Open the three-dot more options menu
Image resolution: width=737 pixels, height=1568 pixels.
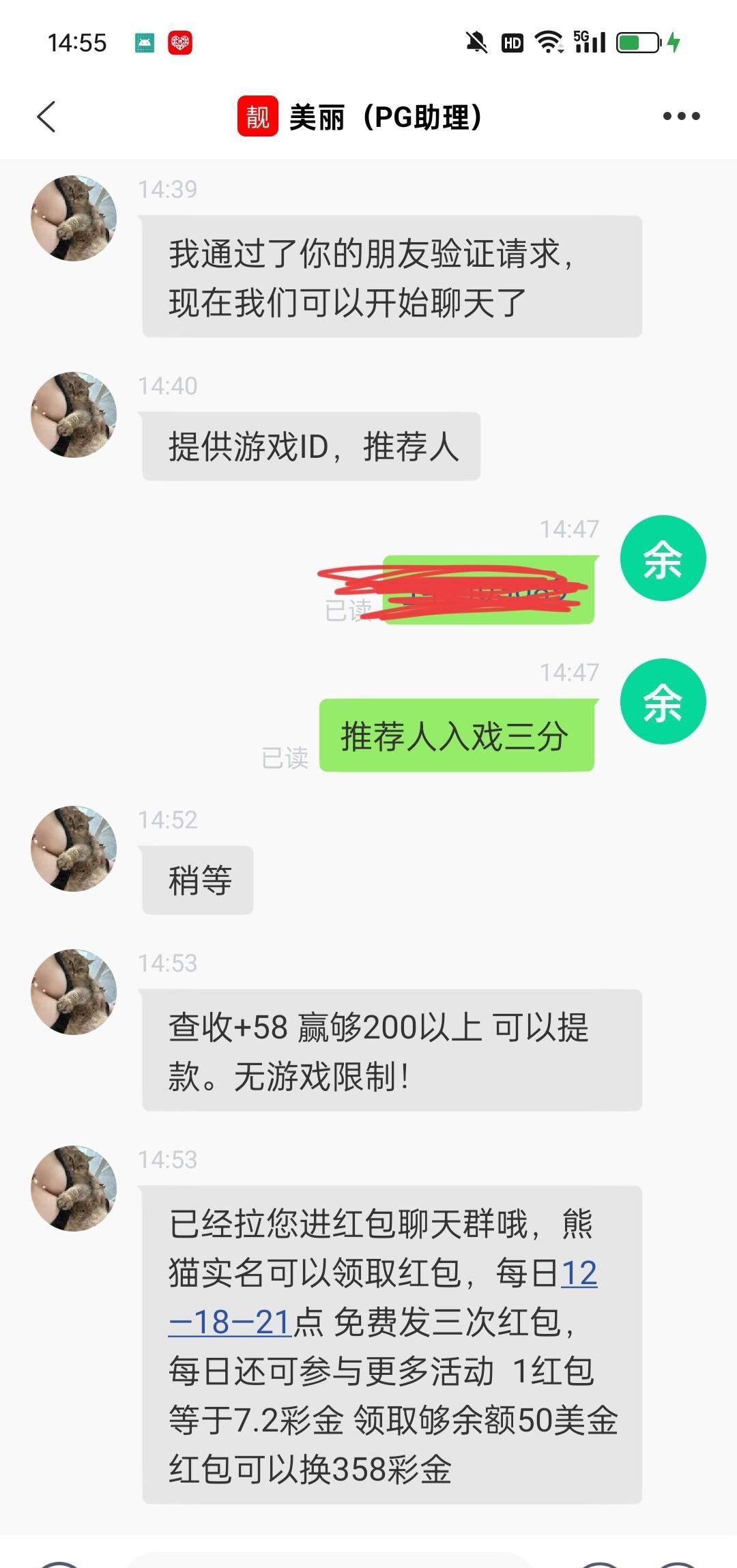coord(681,117)
